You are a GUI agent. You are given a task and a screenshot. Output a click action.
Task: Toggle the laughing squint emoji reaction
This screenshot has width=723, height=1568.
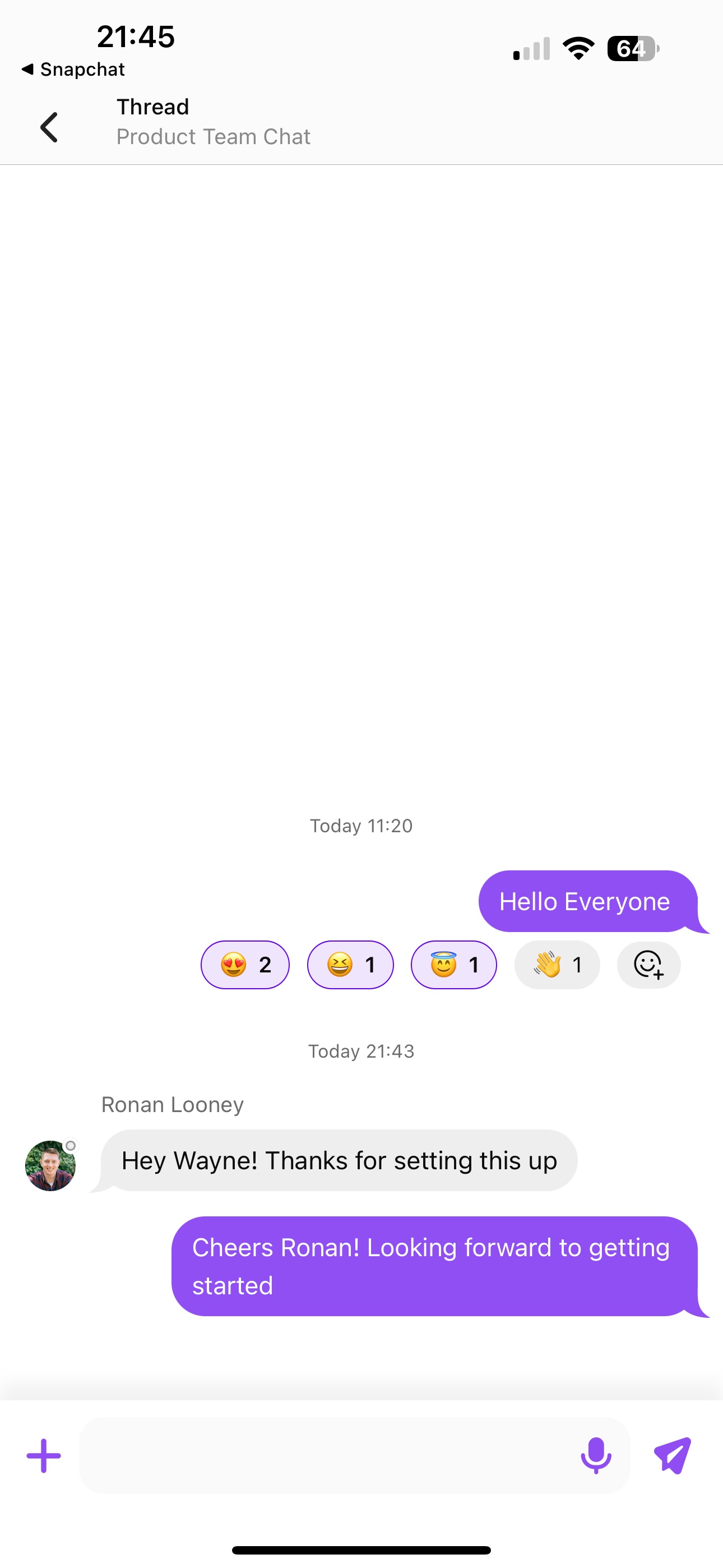tap(350, 965)
